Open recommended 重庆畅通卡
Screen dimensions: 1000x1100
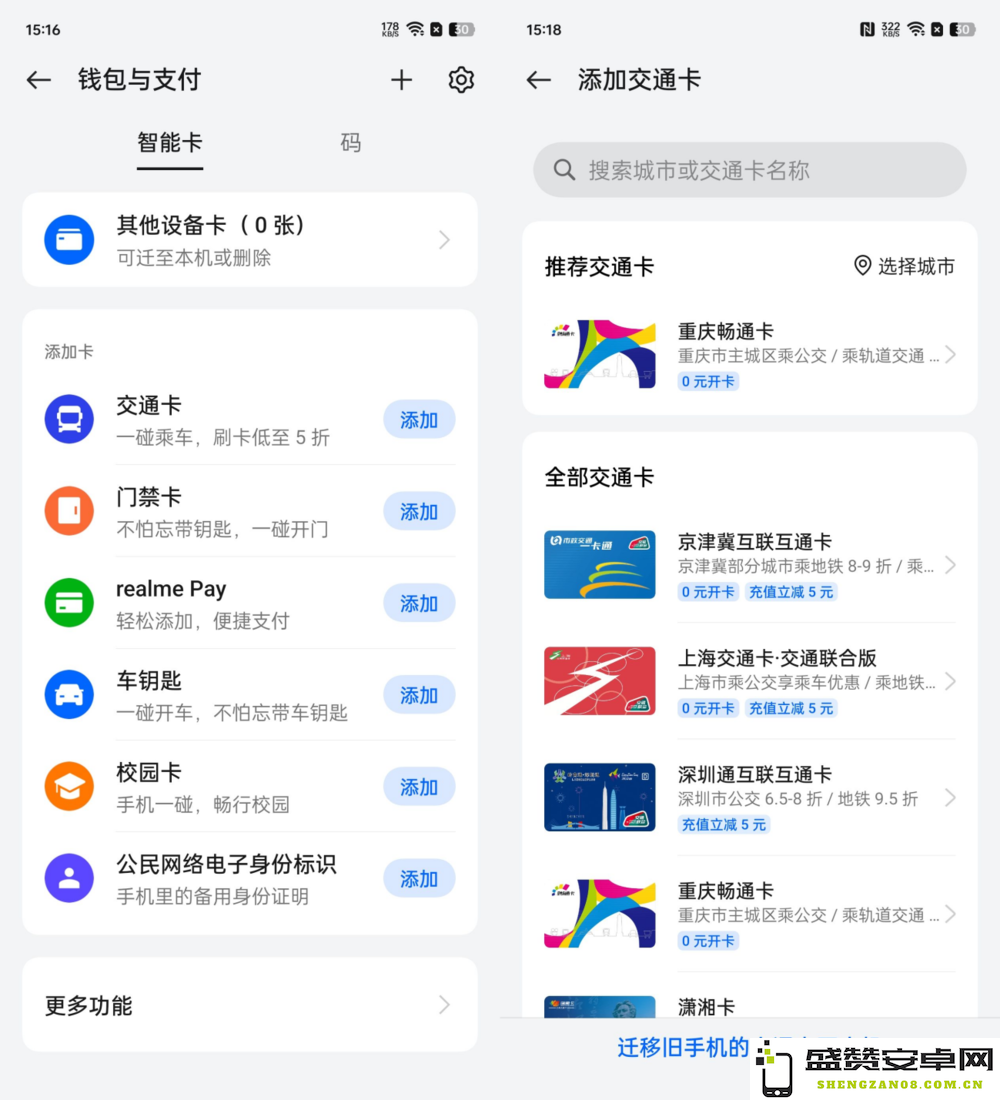tap(749, 355)
